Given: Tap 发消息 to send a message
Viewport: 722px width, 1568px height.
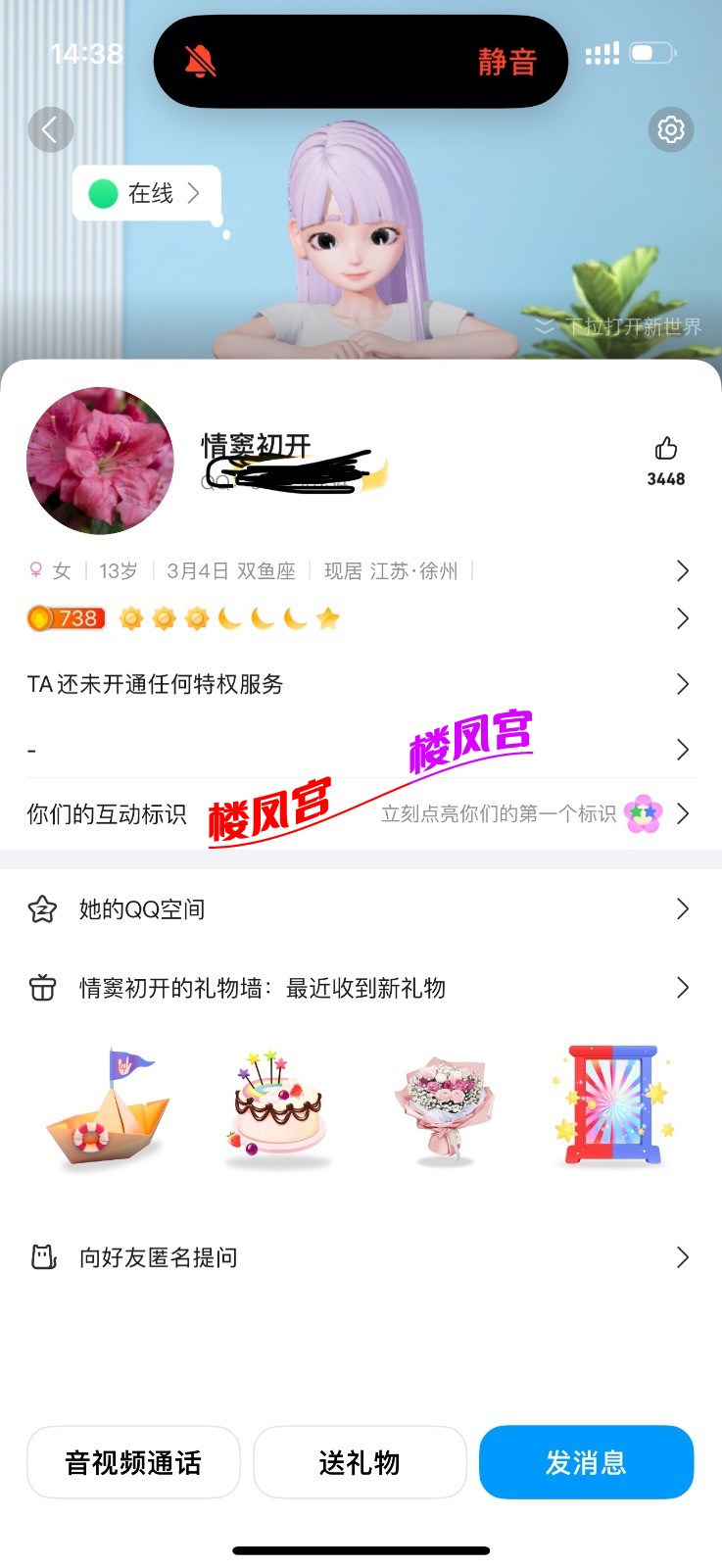Looking at the screenshot, I should 586,1462.
